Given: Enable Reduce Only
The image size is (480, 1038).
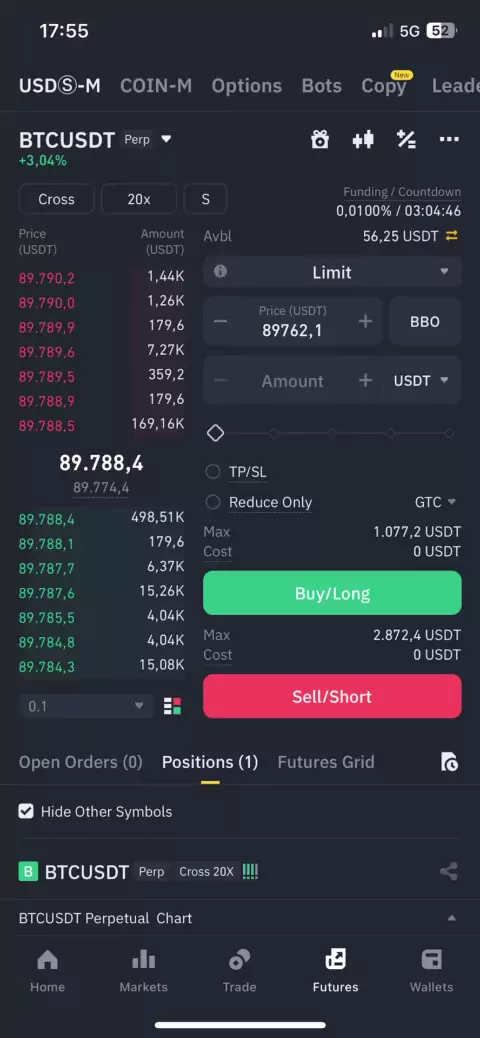Looking at the screenshot, I should point(259,502).
